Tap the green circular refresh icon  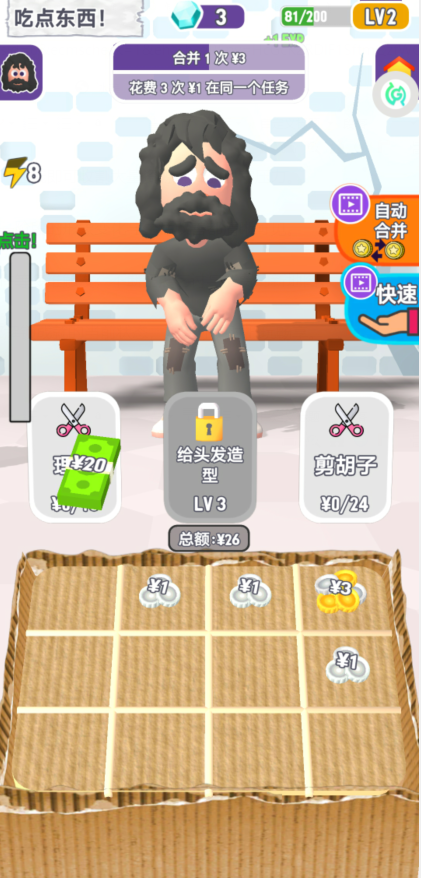[396, 94]
